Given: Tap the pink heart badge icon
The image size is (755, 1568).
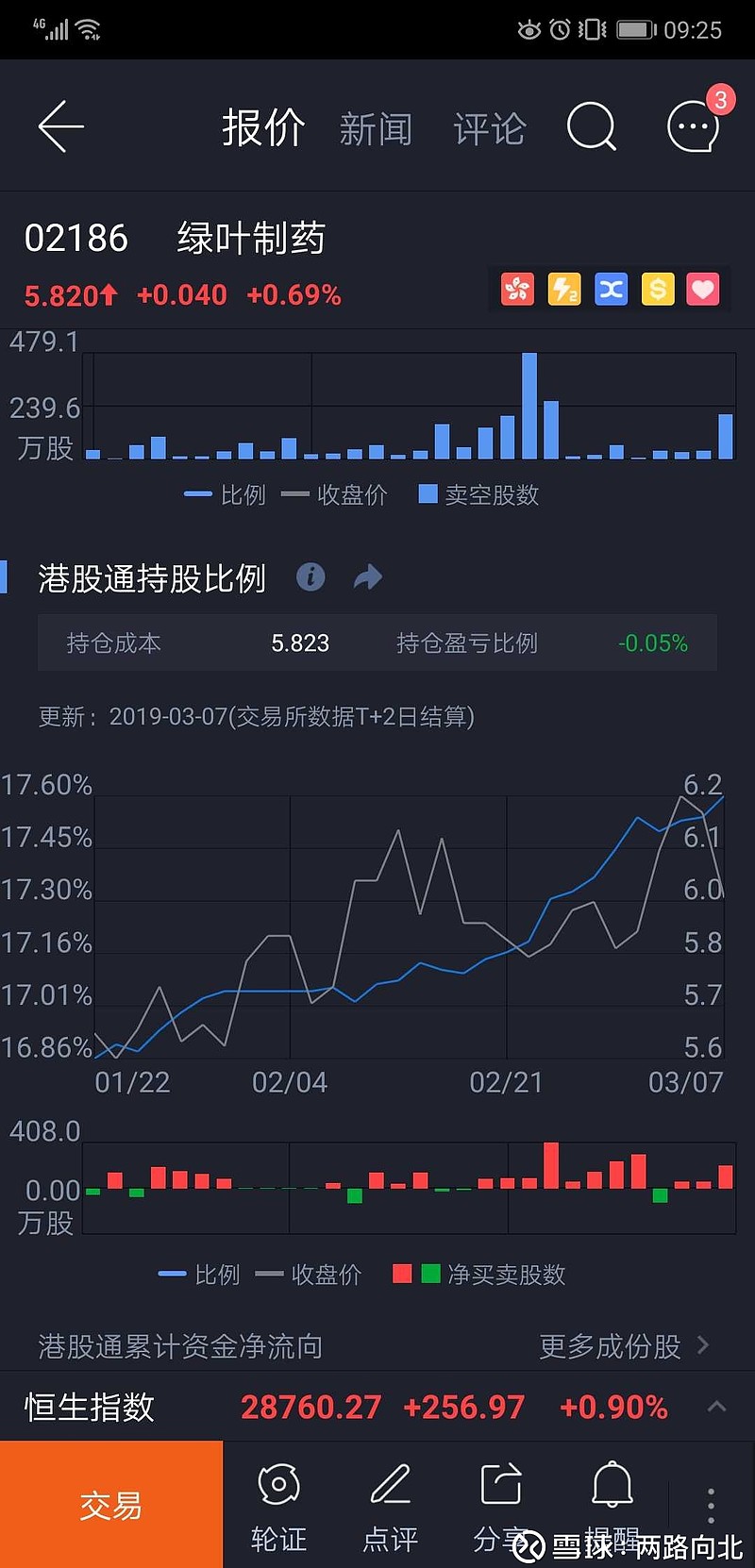Looking at the screenshot, I should pyautogui.click(x=702, y=289).
